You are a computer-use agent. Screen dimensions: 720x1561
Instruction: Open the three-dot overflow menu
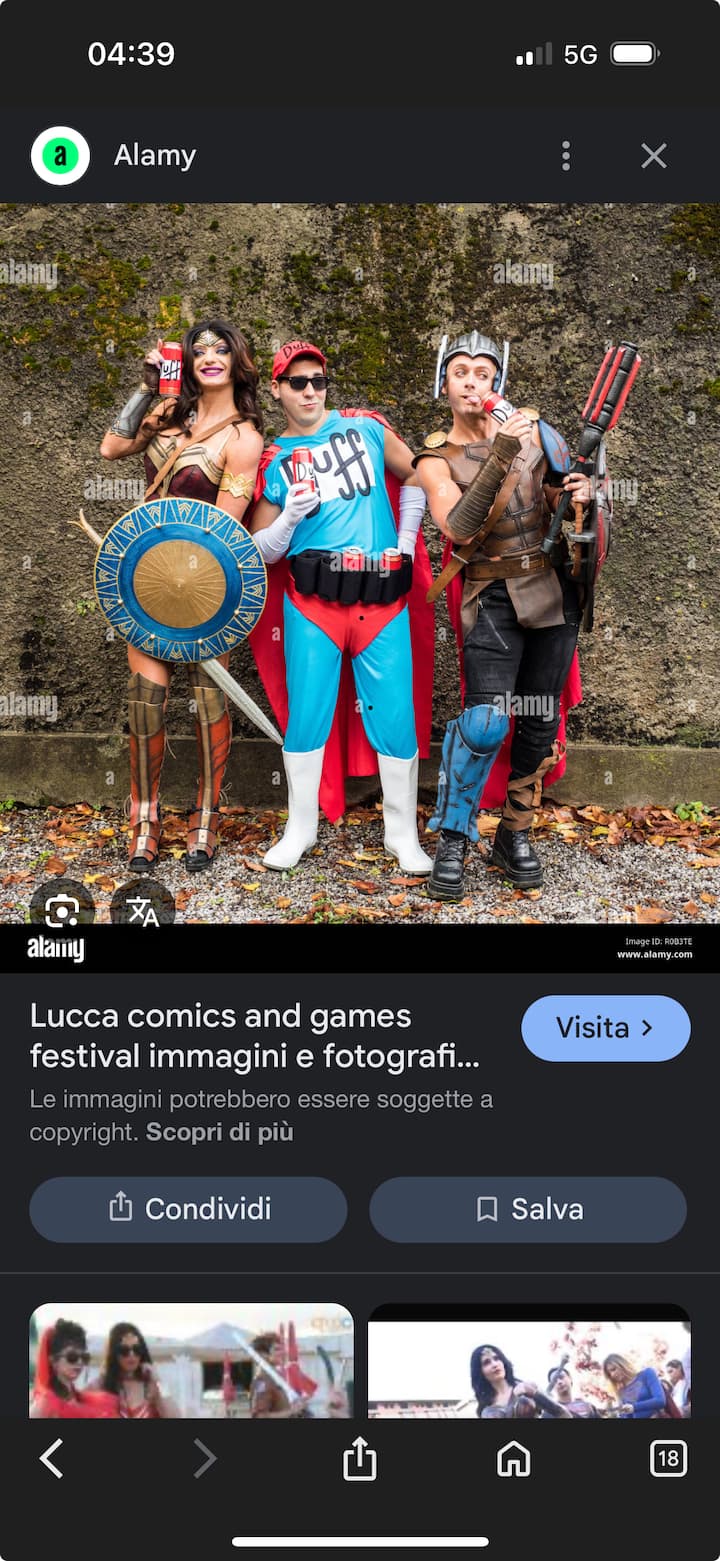[566, 156]
